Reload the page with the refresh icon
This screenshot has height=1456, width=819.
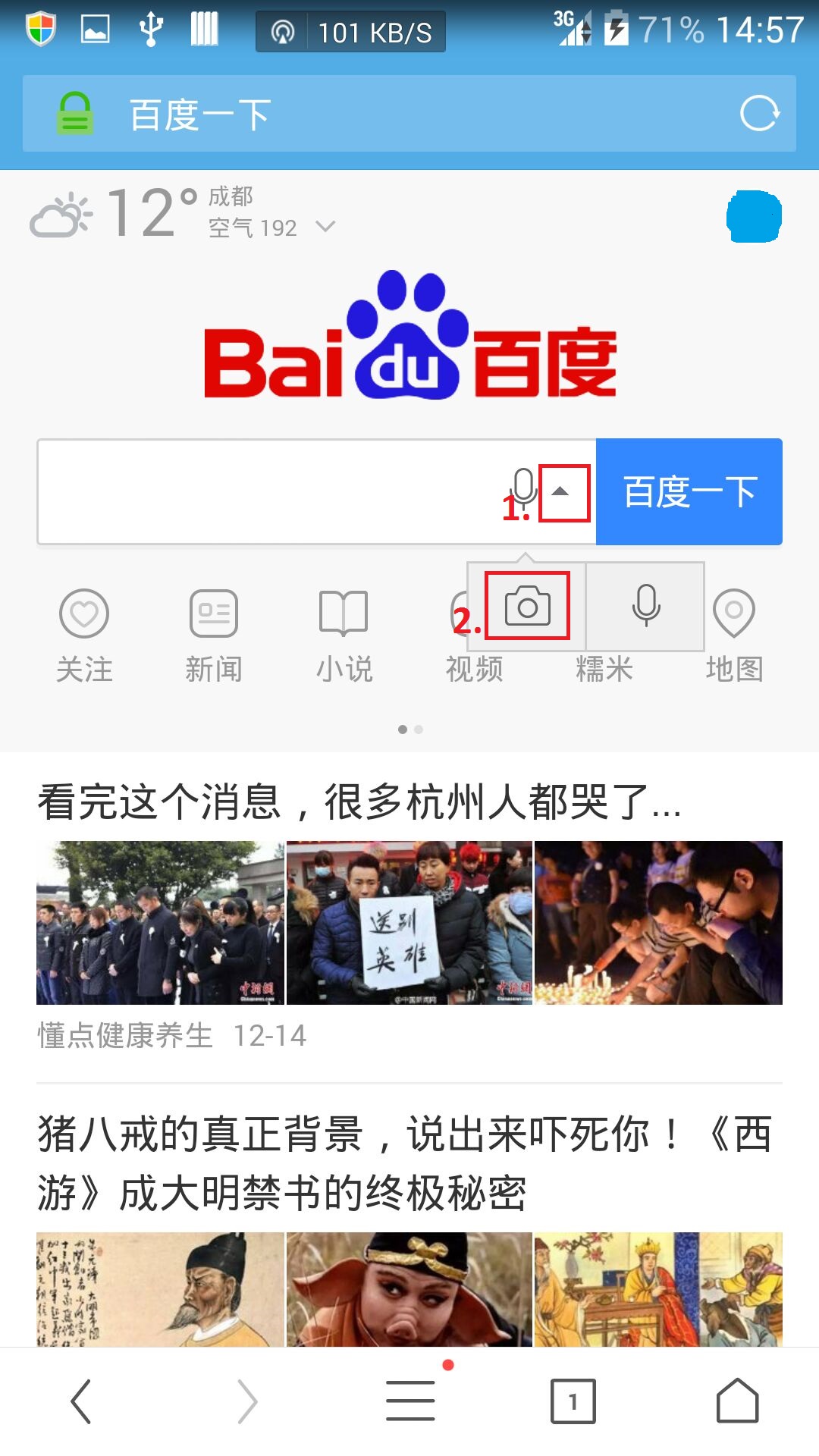[759, 114]
